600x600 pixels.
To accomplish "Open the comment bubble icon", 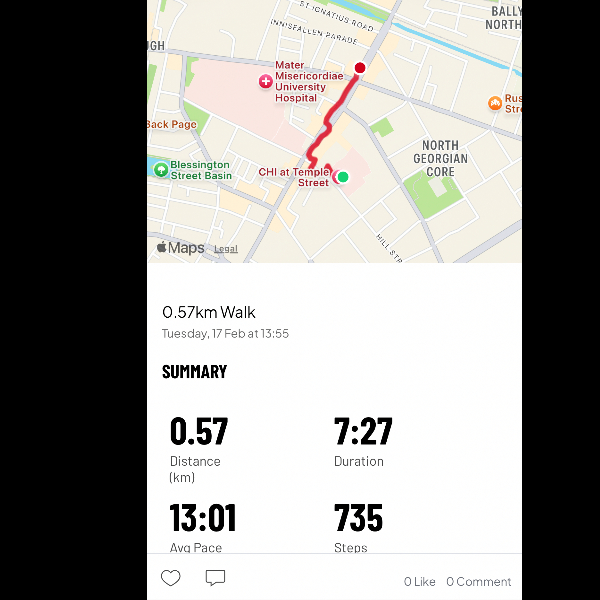I will [x=215, y=578].
